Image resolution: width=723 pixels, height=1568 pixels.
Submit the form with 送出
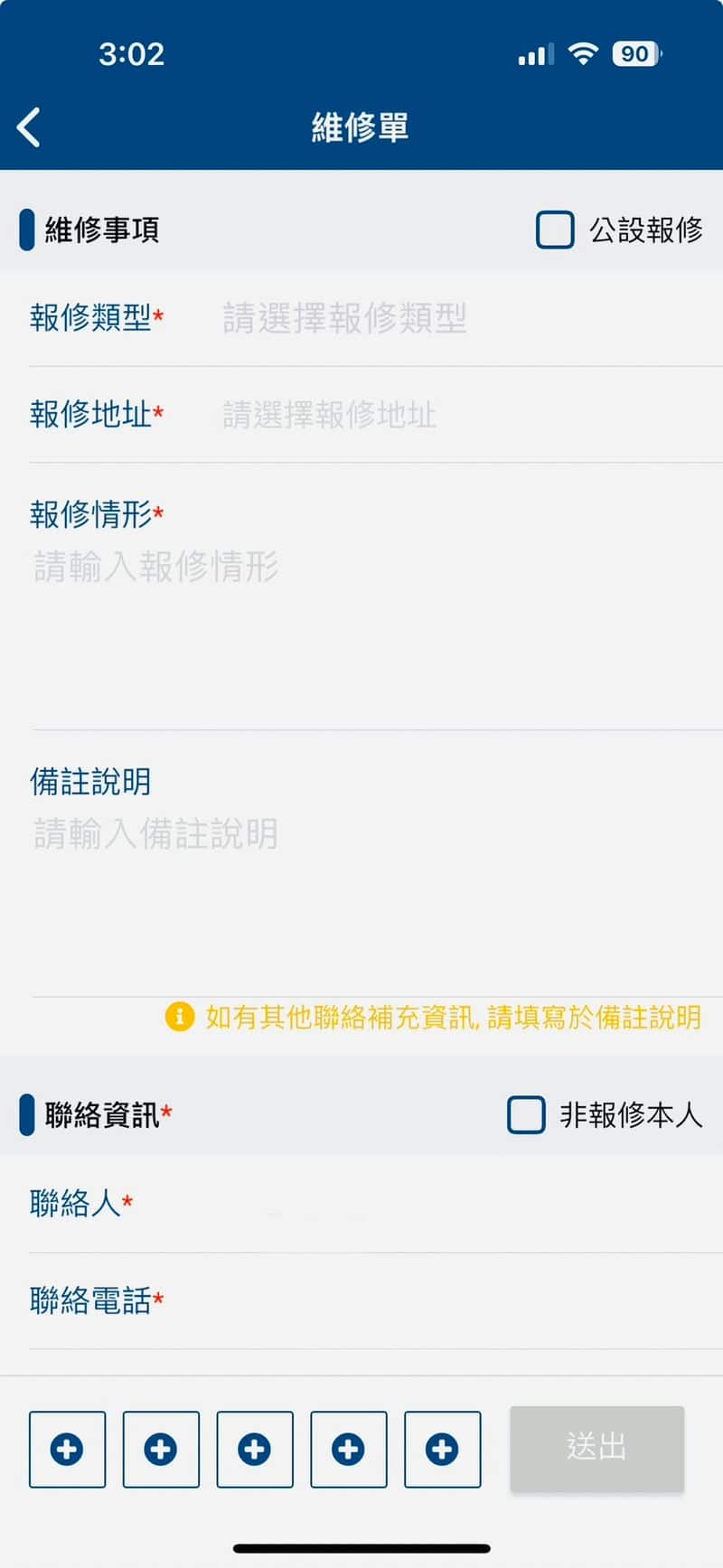point(596,1449)
